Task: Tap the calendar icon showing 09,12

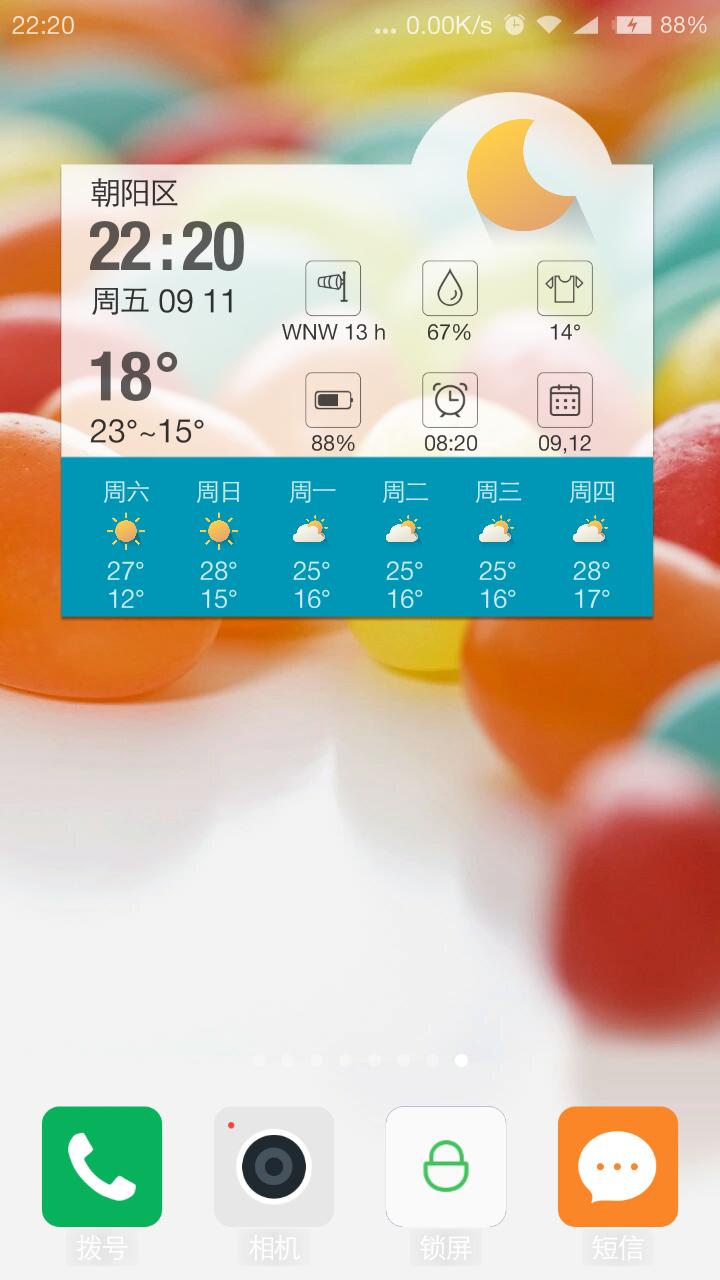Action: click(x=566, y=398)
